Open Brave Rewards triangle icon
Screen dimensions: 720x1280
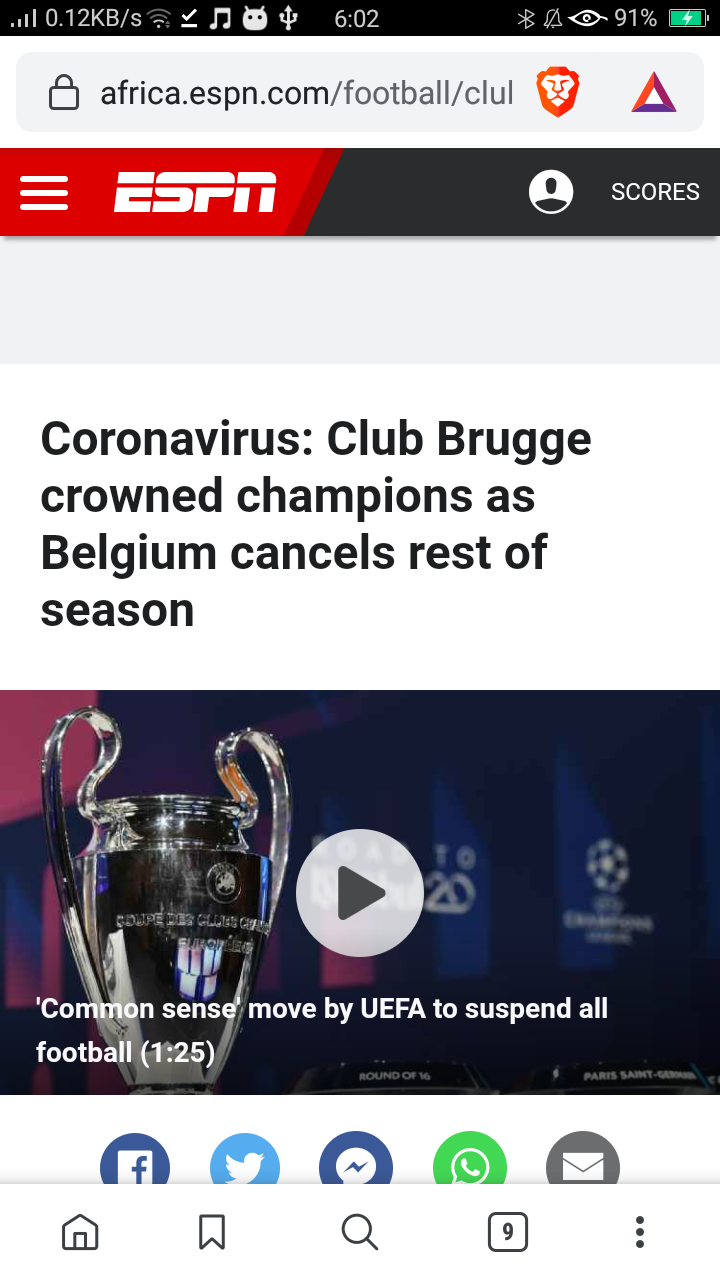[654, 93]
